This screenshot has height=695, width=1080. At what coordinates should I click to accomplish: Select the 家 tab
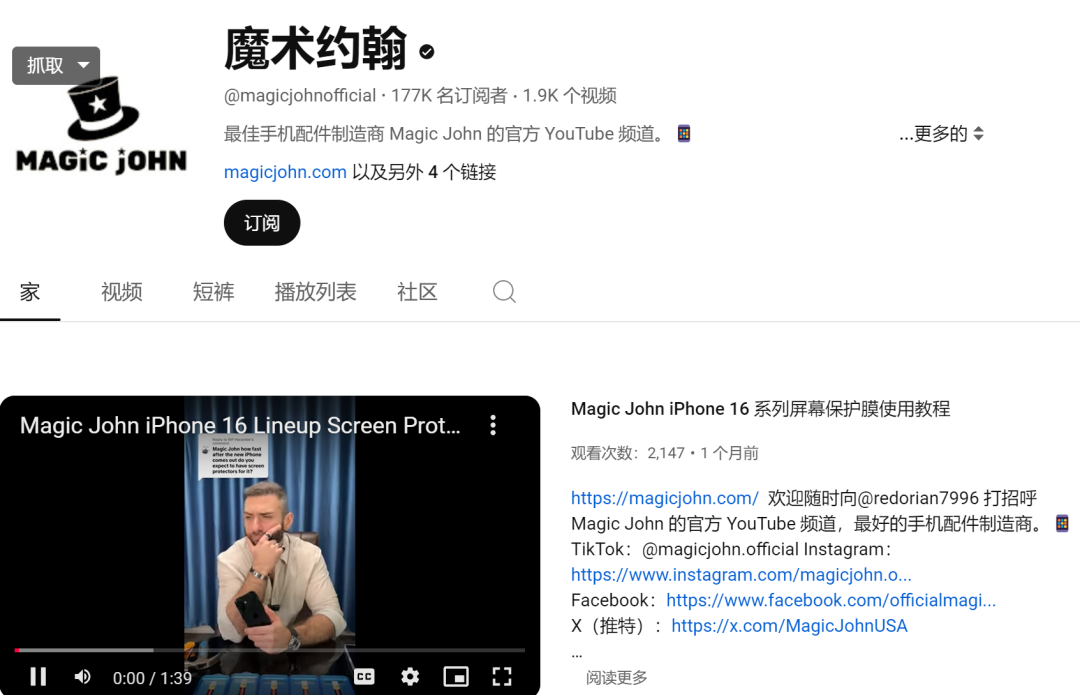coord(30,292)
